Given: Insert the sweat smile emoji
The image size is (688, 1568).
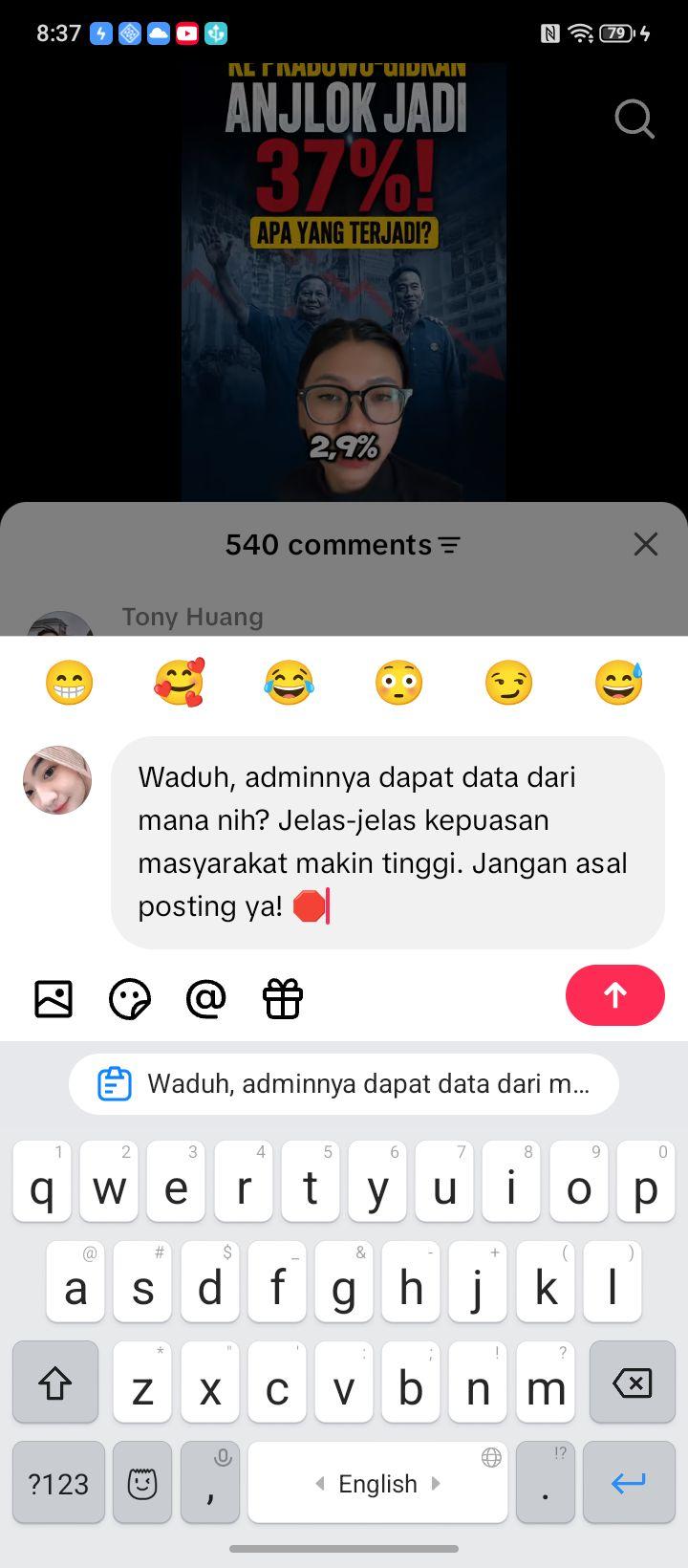Looking at the screenshot, I should click(619, 683).
